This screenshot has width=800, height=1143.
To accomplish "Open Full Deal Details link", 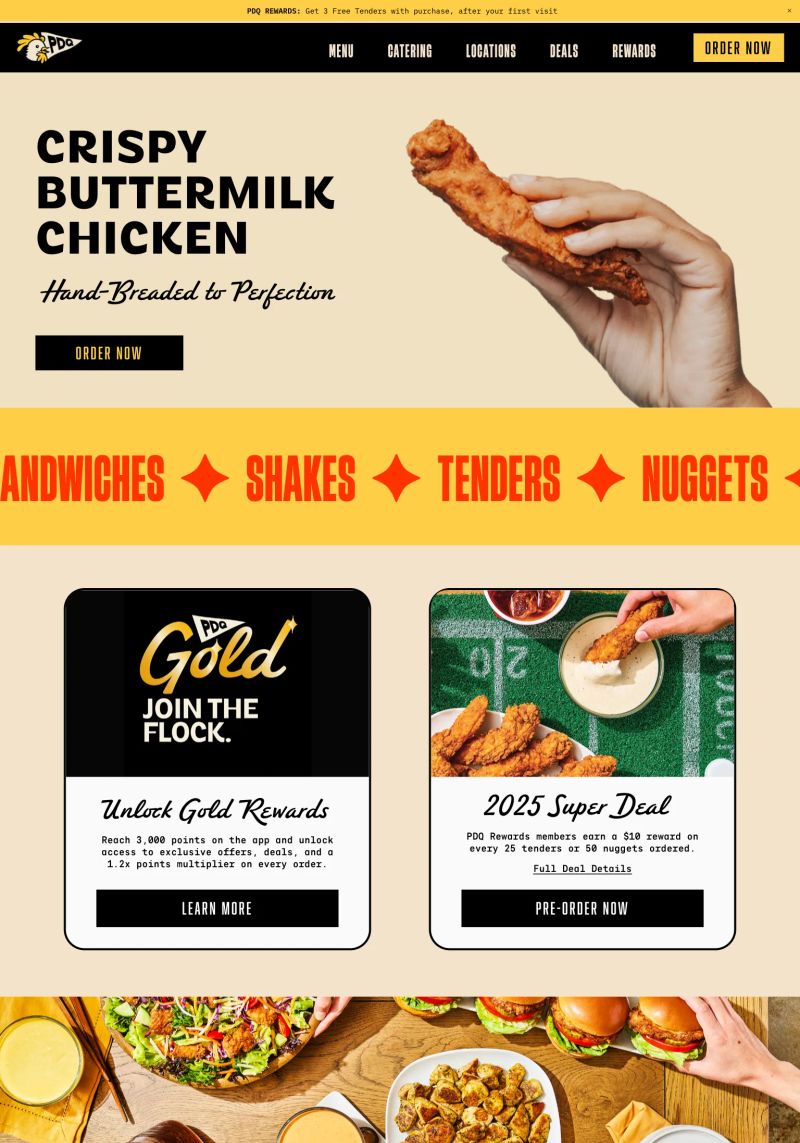I will coord(582,868).
